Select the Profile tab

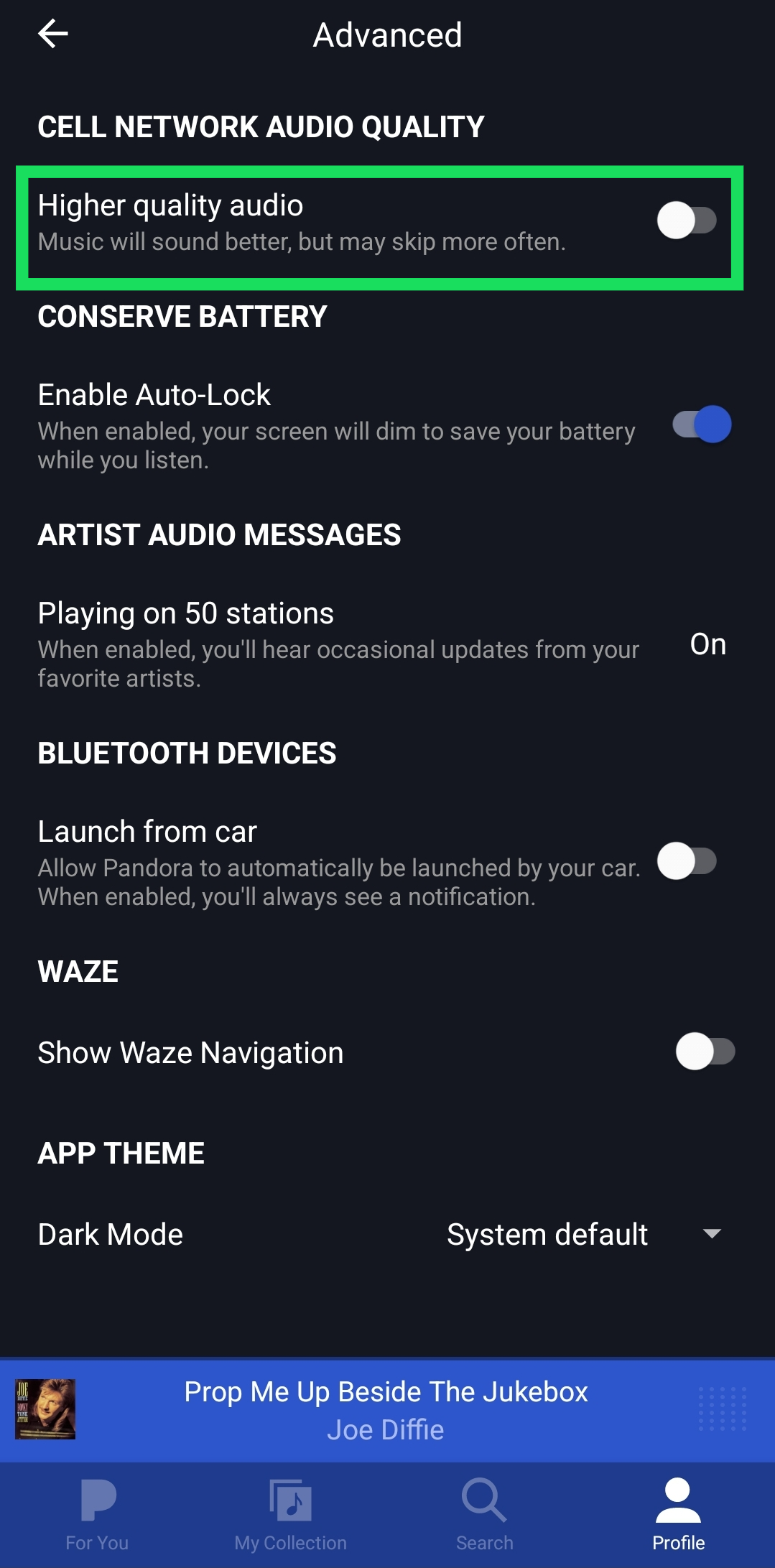(x=678, y=1514)
